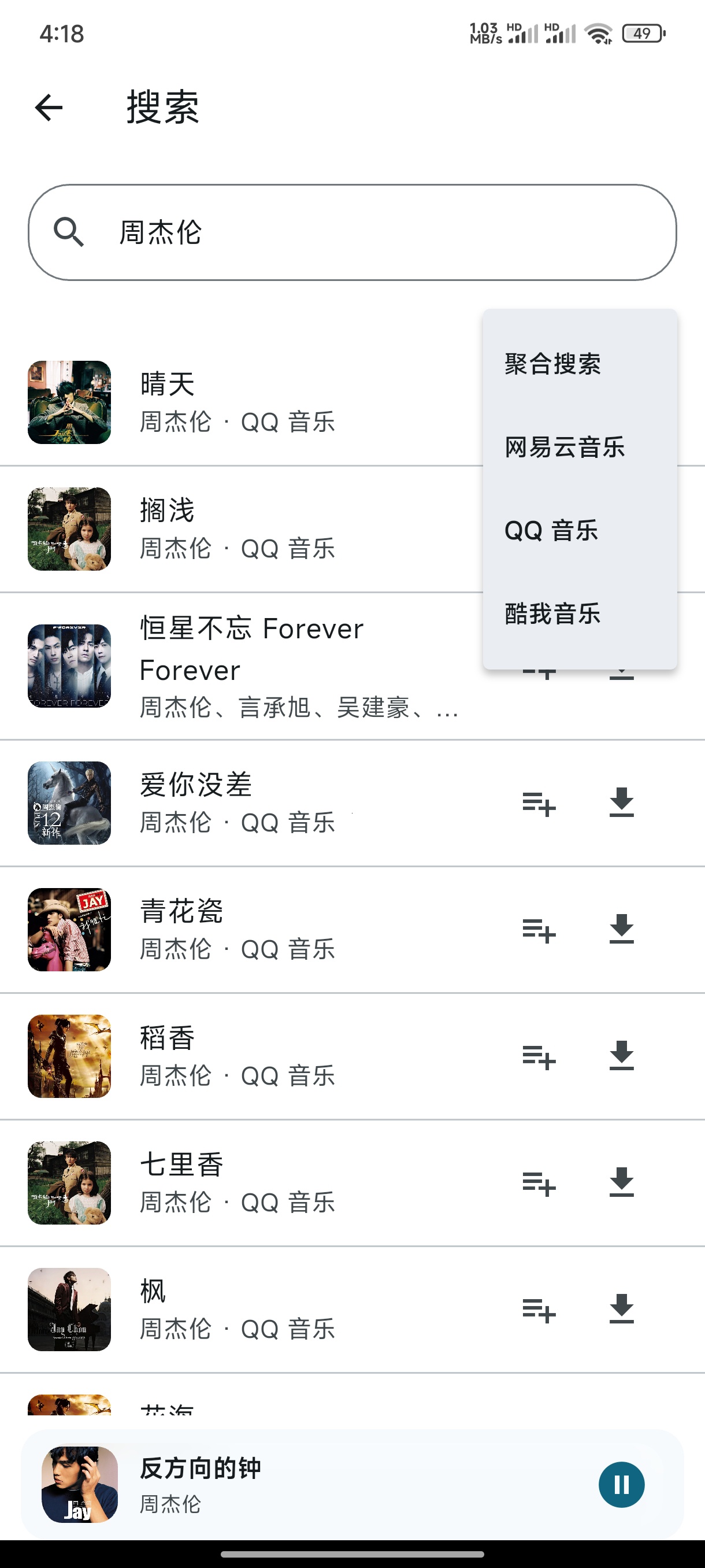Add 稻香 to the playlist
Image resolution: width=705 pixels, height=1568 pixels.
tap(539, 1057)
